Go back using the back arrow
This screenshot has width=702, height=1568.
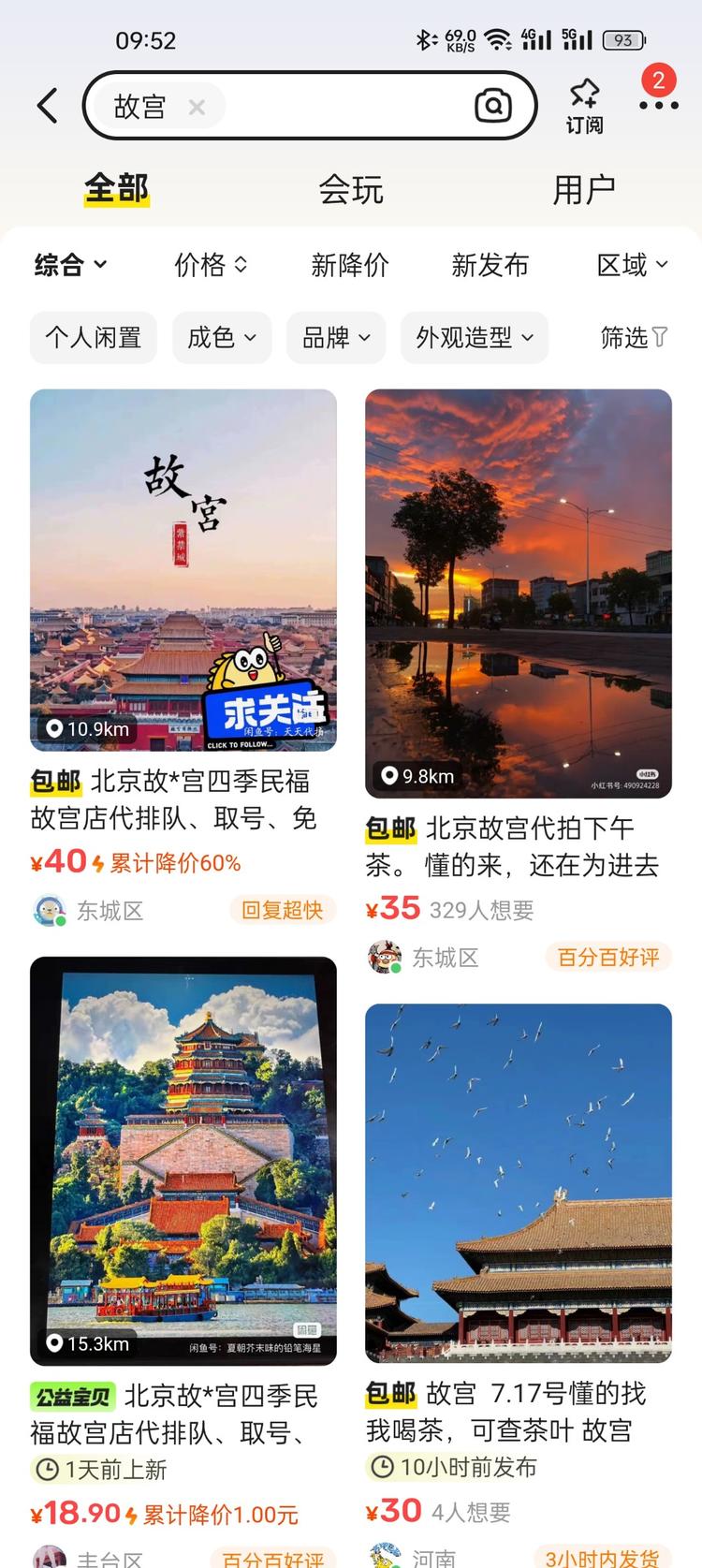[x=48, y=105]
